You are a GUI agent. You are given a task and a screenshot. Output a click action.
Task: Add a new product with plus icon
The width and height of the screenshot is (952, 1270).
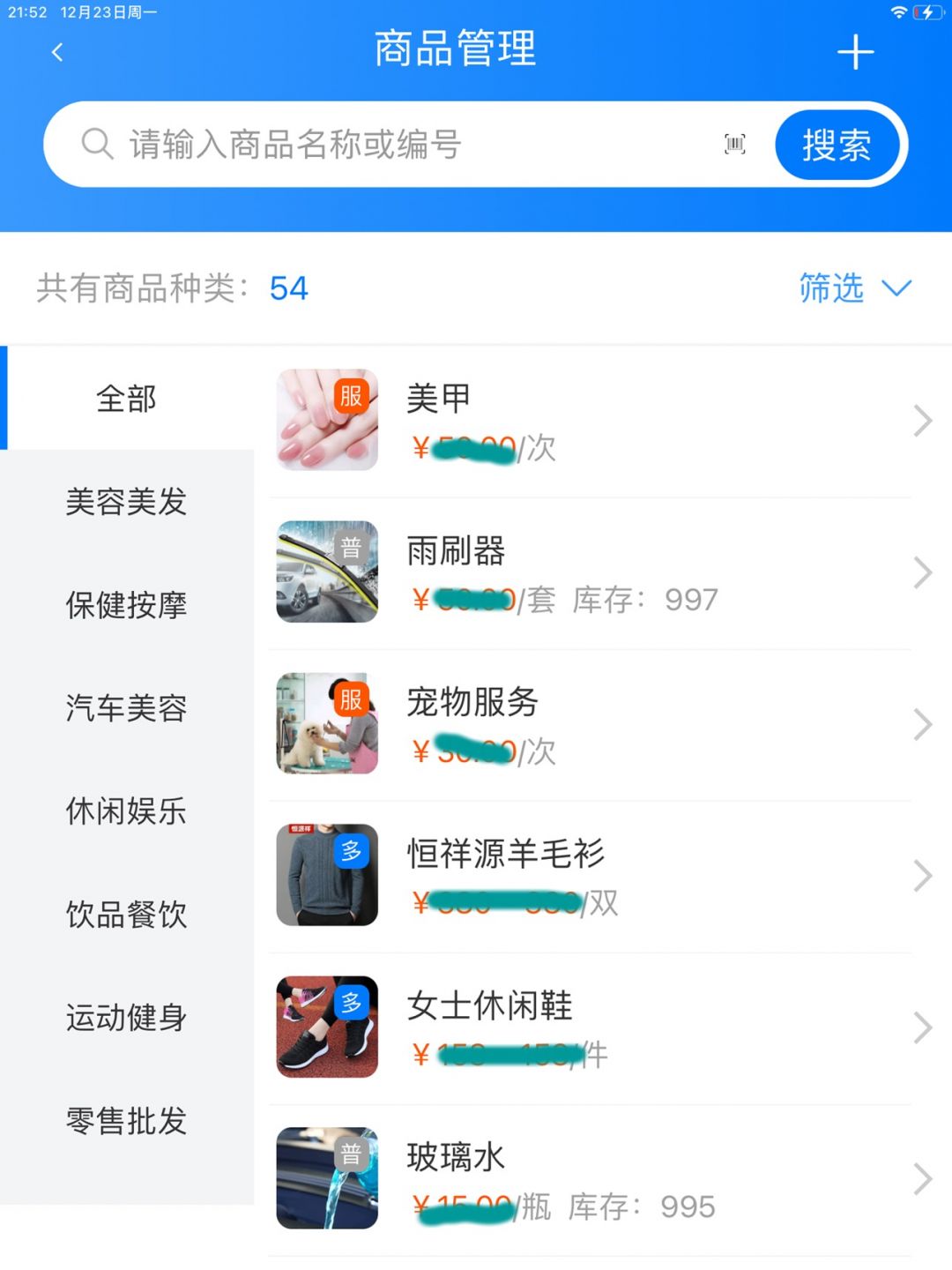(855, 53)
